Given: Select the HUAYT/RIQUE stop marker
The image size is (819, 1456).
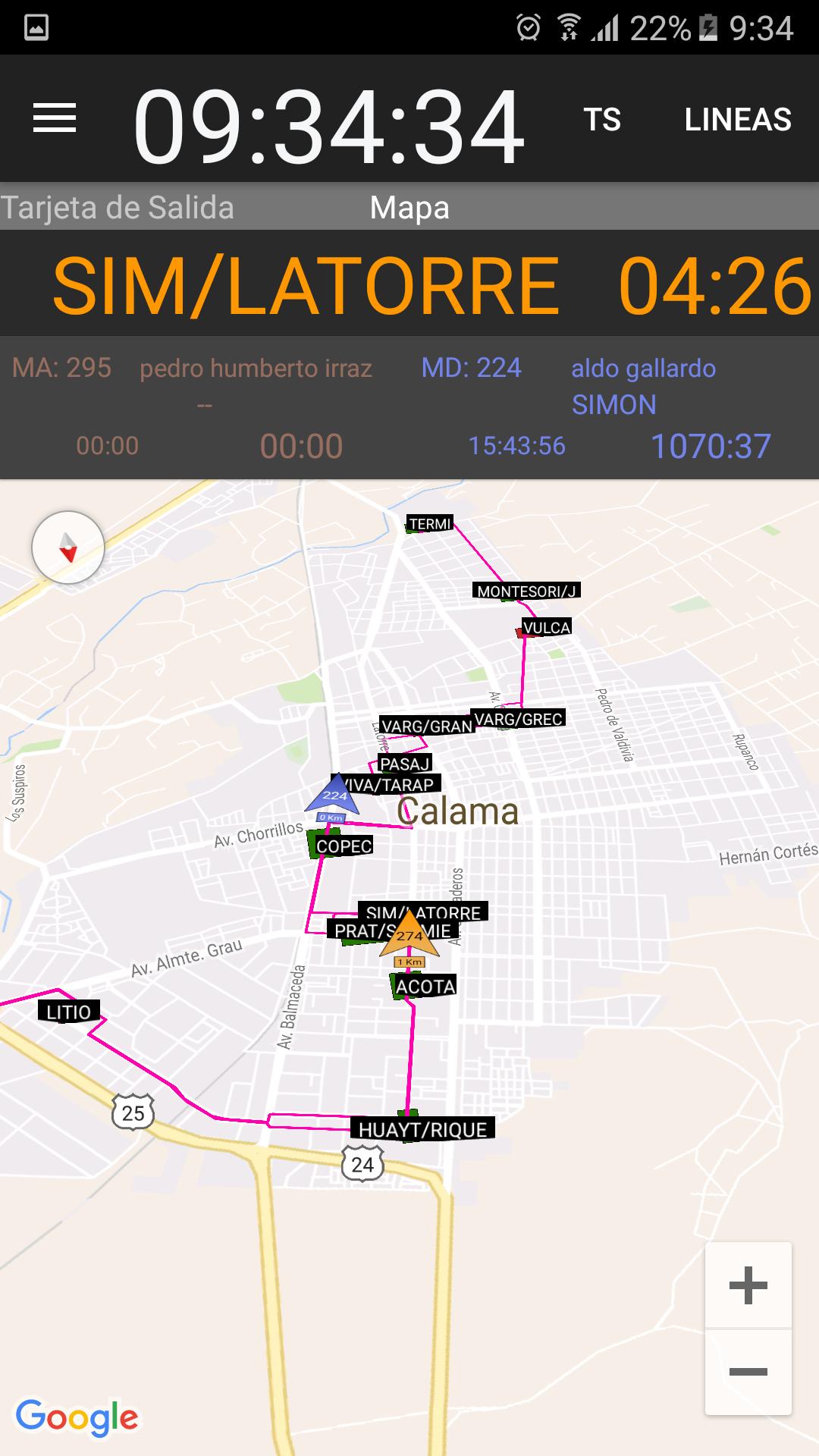Looking at the screenshot, I should point(422,1129).
